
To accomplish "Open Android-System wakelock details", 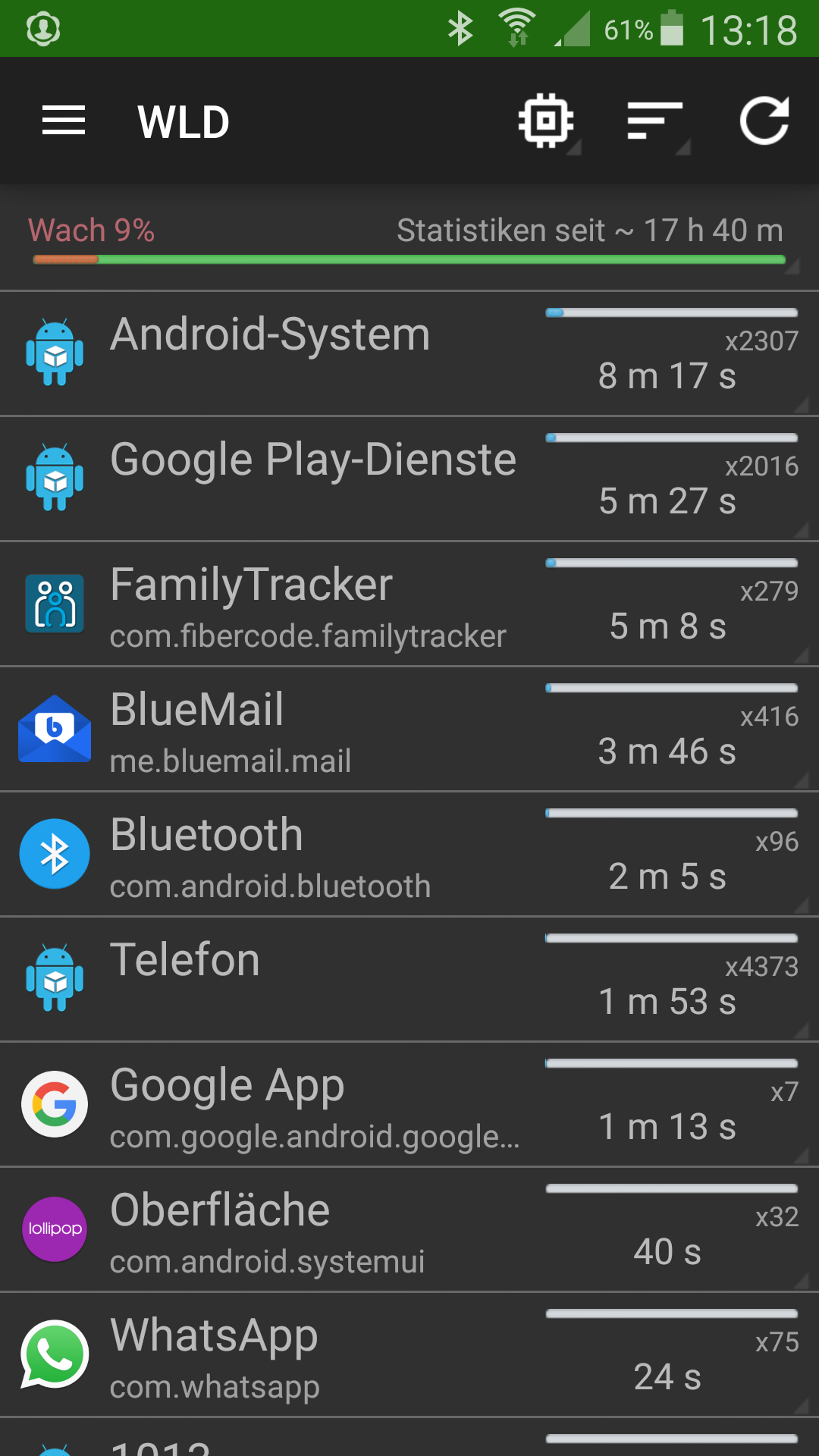I will [x=409, y=353].
